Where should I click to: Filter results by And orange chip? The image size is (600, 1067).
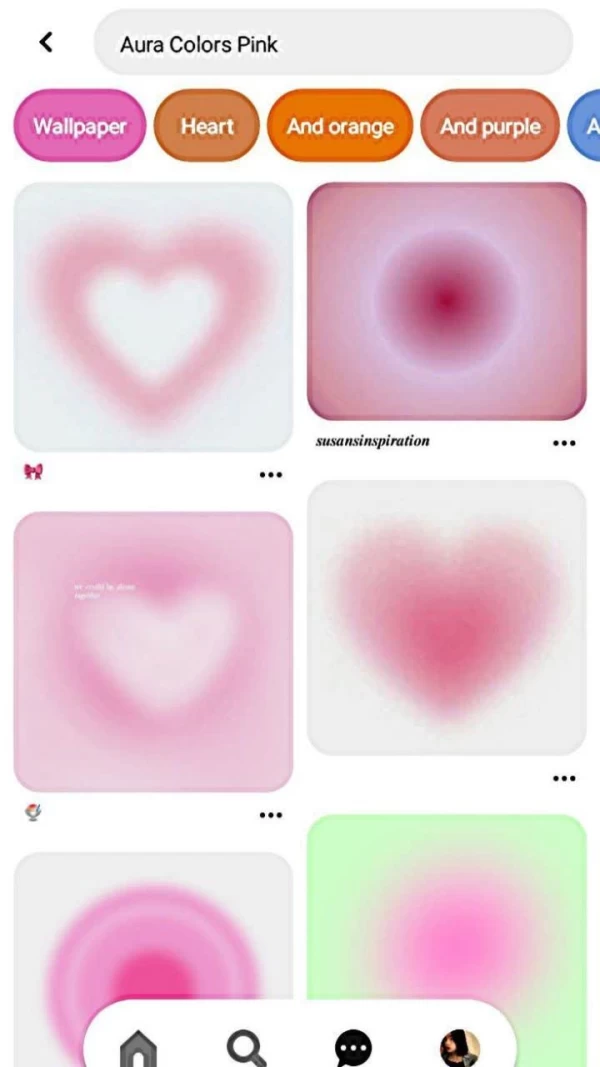pyautogui.click(x=340, y=126)
